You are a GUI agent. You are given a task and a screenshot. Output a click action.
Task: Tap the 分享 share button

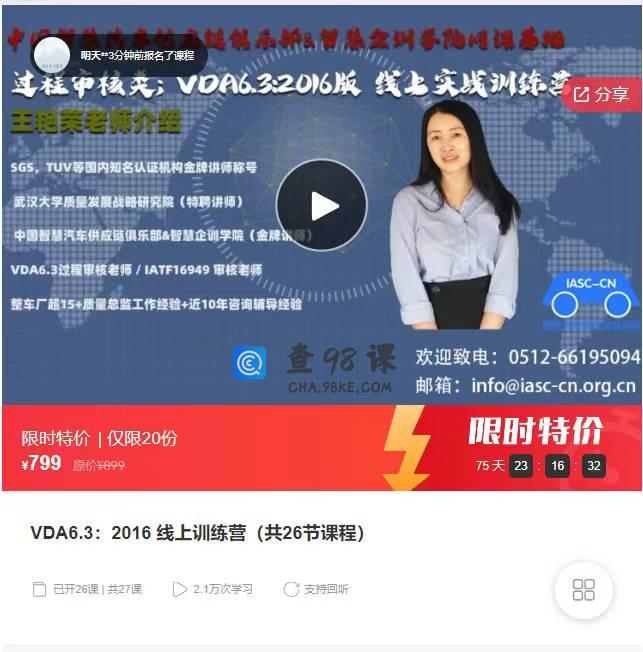[602, 95]
